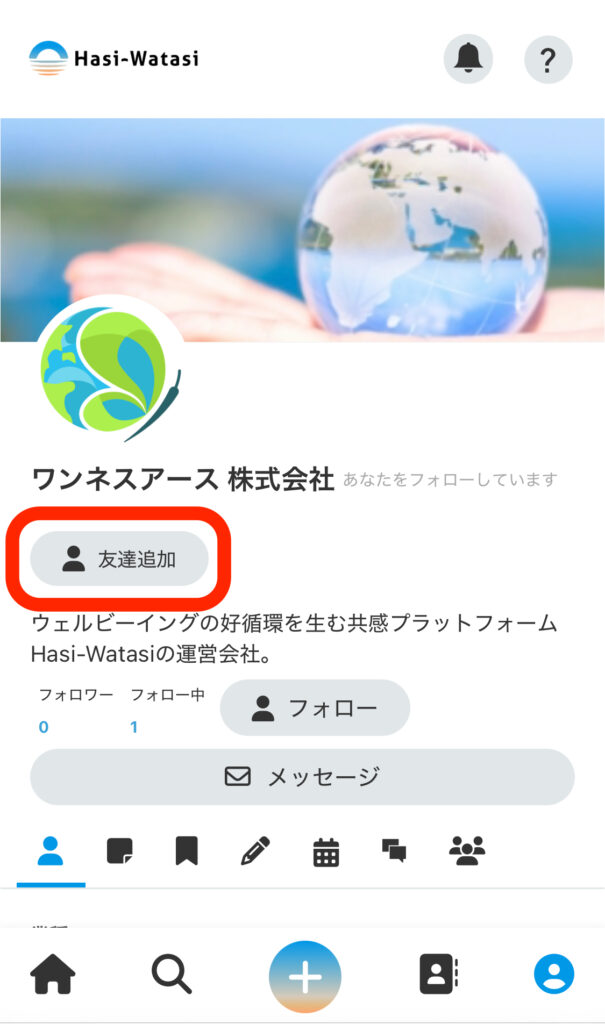Tap the 友達追加 button
Screen dimensions: 605x1024
(x=120, y=559)
